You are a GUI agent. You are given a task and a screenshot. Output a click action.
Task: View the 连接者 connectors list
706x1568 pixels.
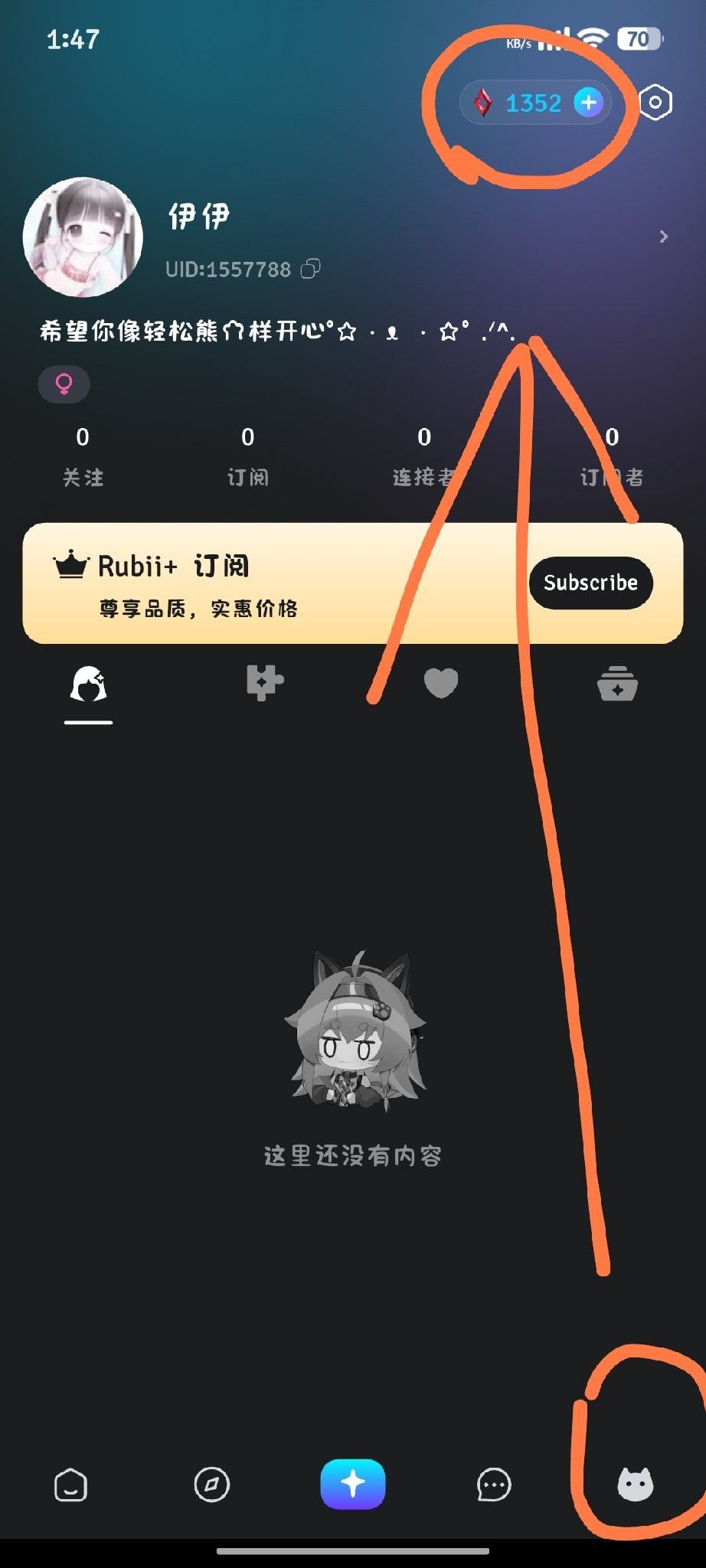[423, 457]
